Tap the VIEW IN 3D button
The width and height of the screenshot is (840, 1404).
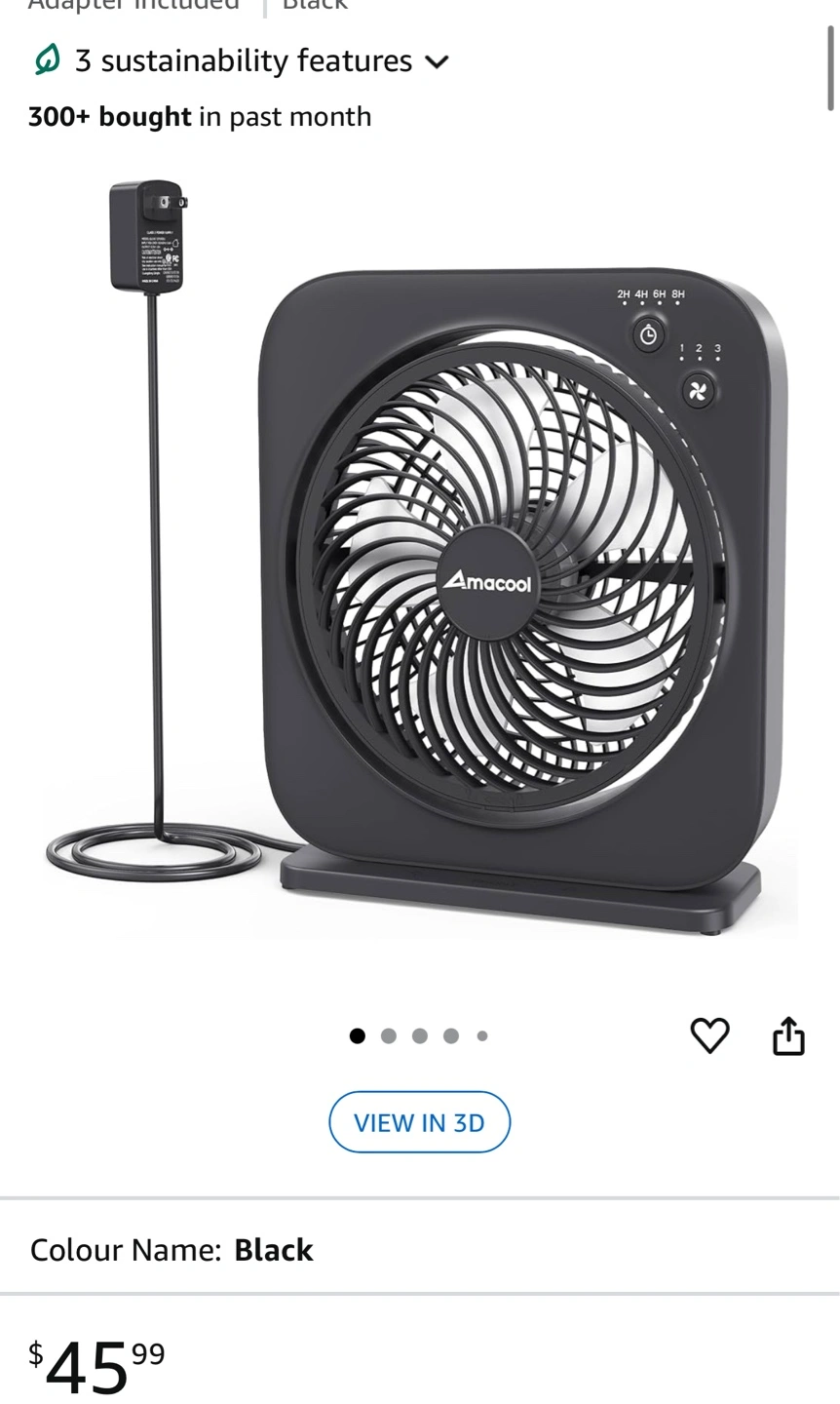(x=419, y=1122)
